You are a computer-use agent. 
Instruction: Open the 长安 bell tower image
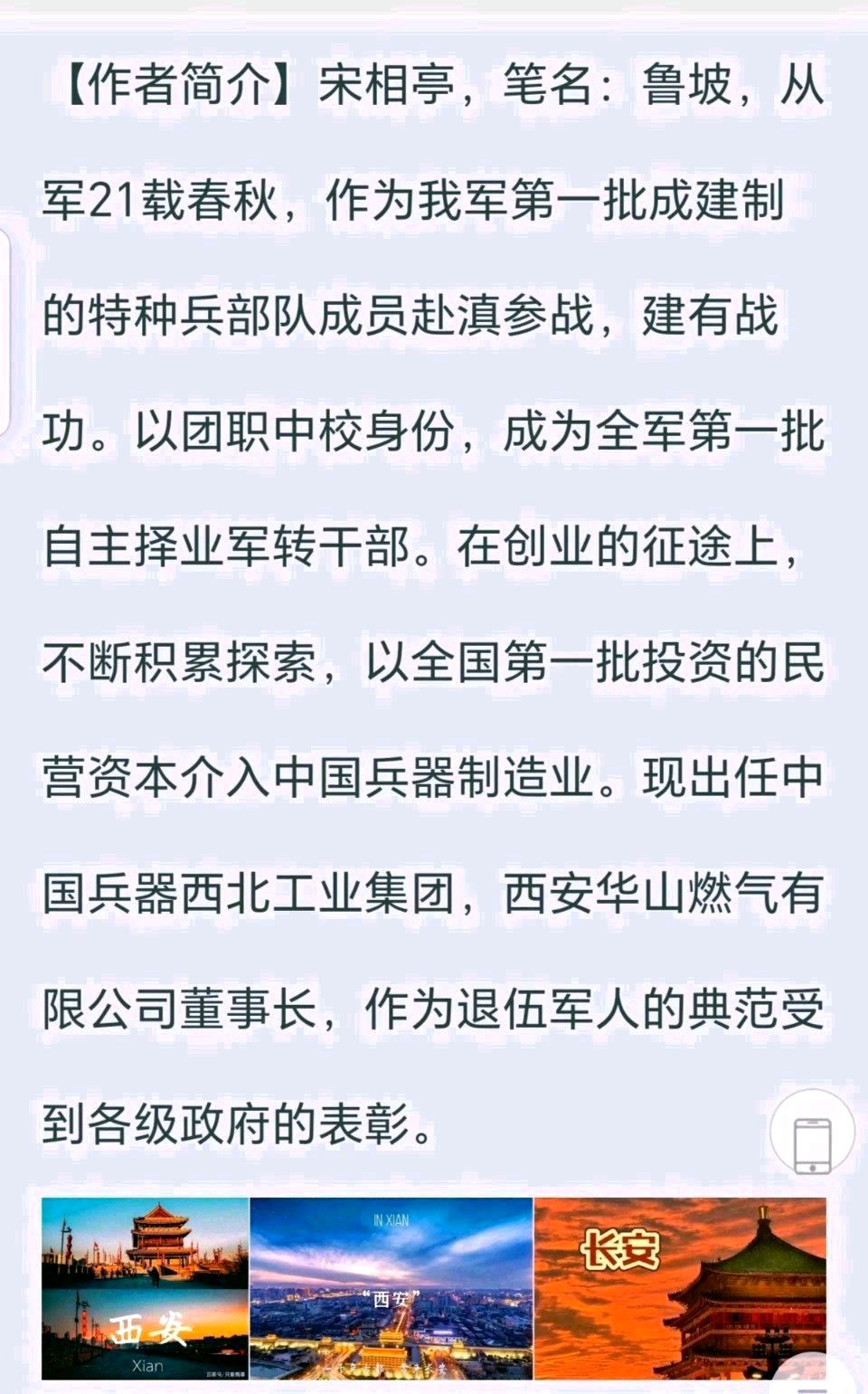click(x=681, y=1289)
